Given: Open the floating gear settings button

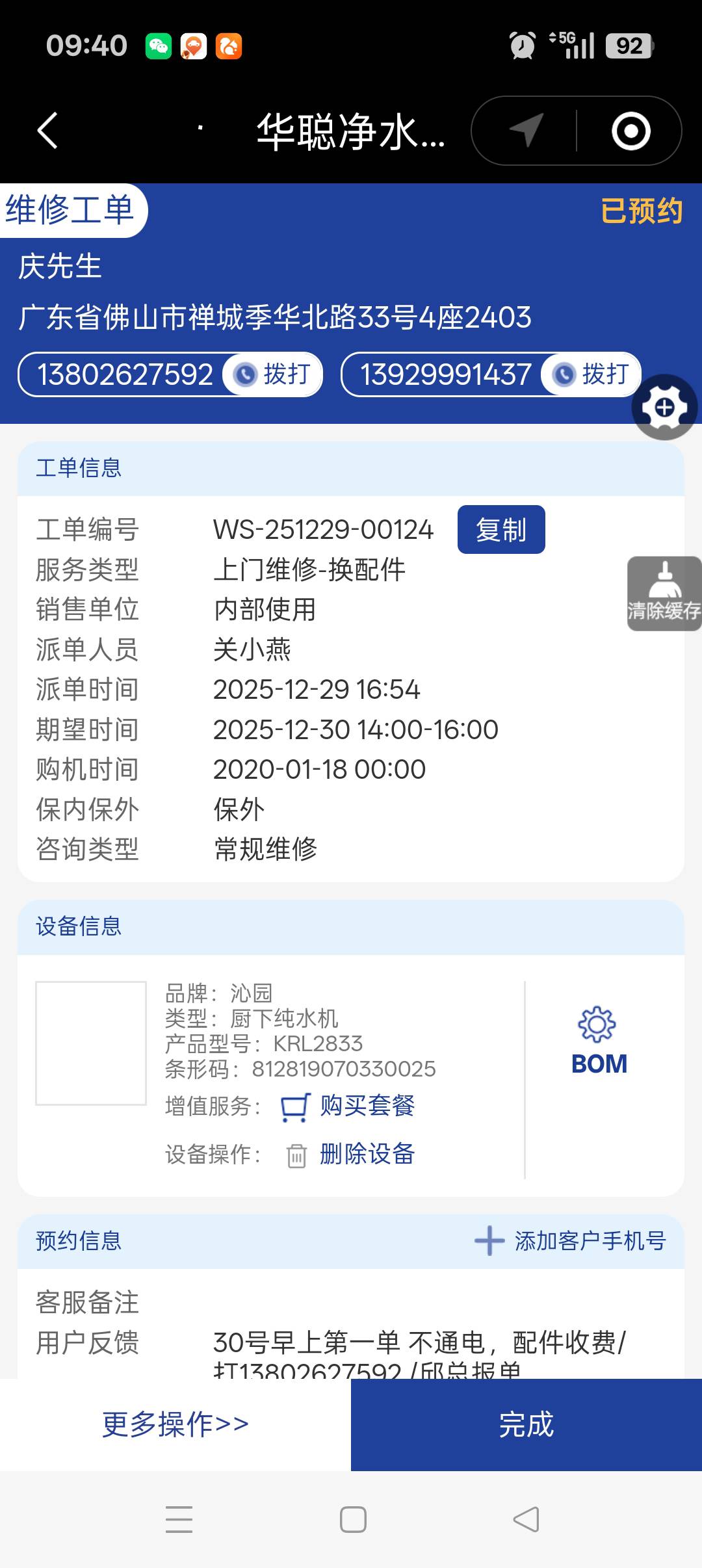Looking at the screenshot, I should coord(664,408).
